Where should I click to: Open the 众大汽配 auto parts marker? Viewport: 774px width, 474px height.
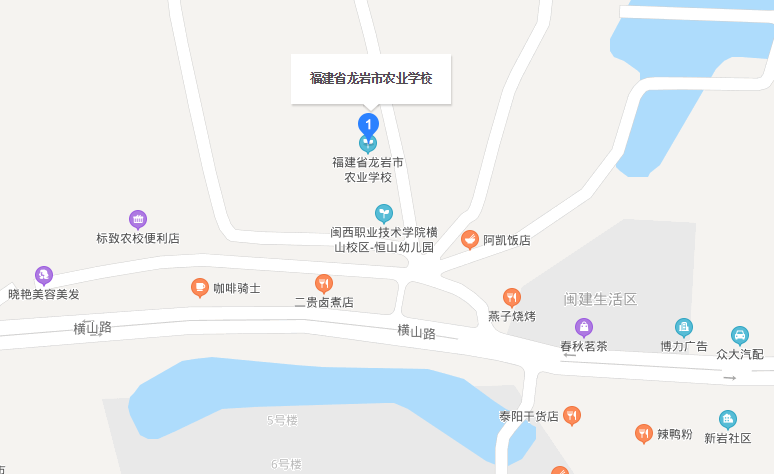(x=739, y=335)
